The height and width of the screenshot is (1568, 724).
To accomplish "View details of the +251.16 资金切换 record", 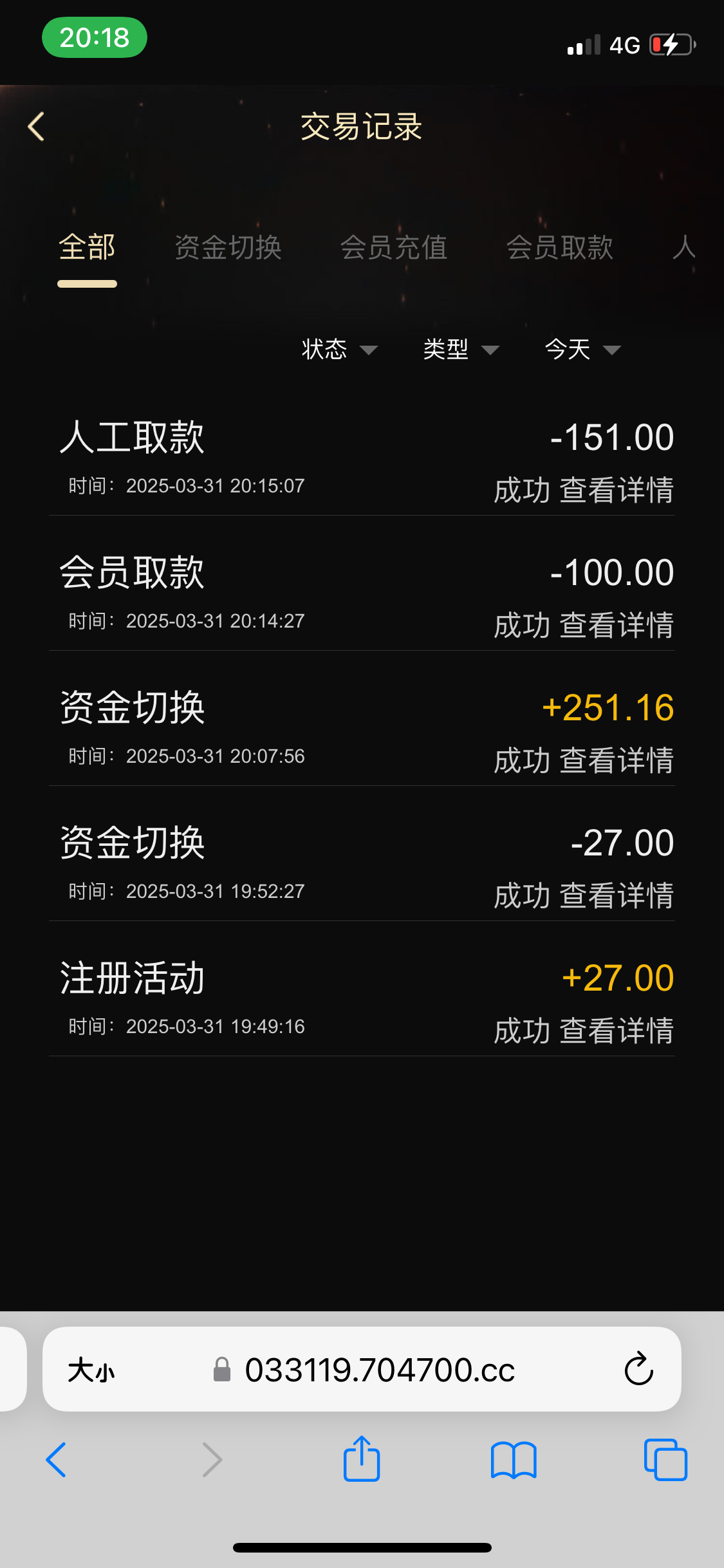I will (617, 761).
